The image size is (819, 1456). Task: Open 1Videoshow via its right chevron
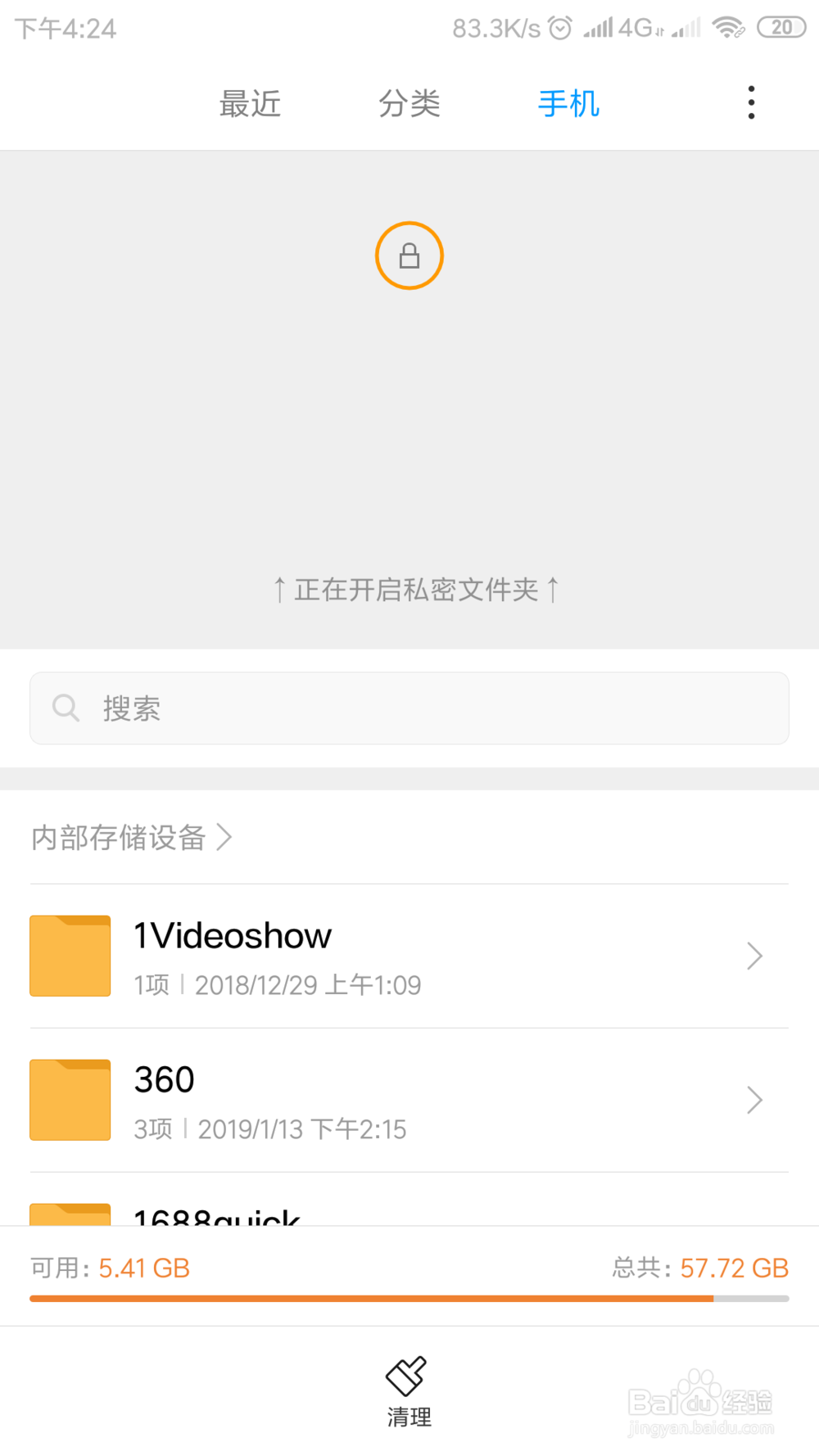pos(753,955)
